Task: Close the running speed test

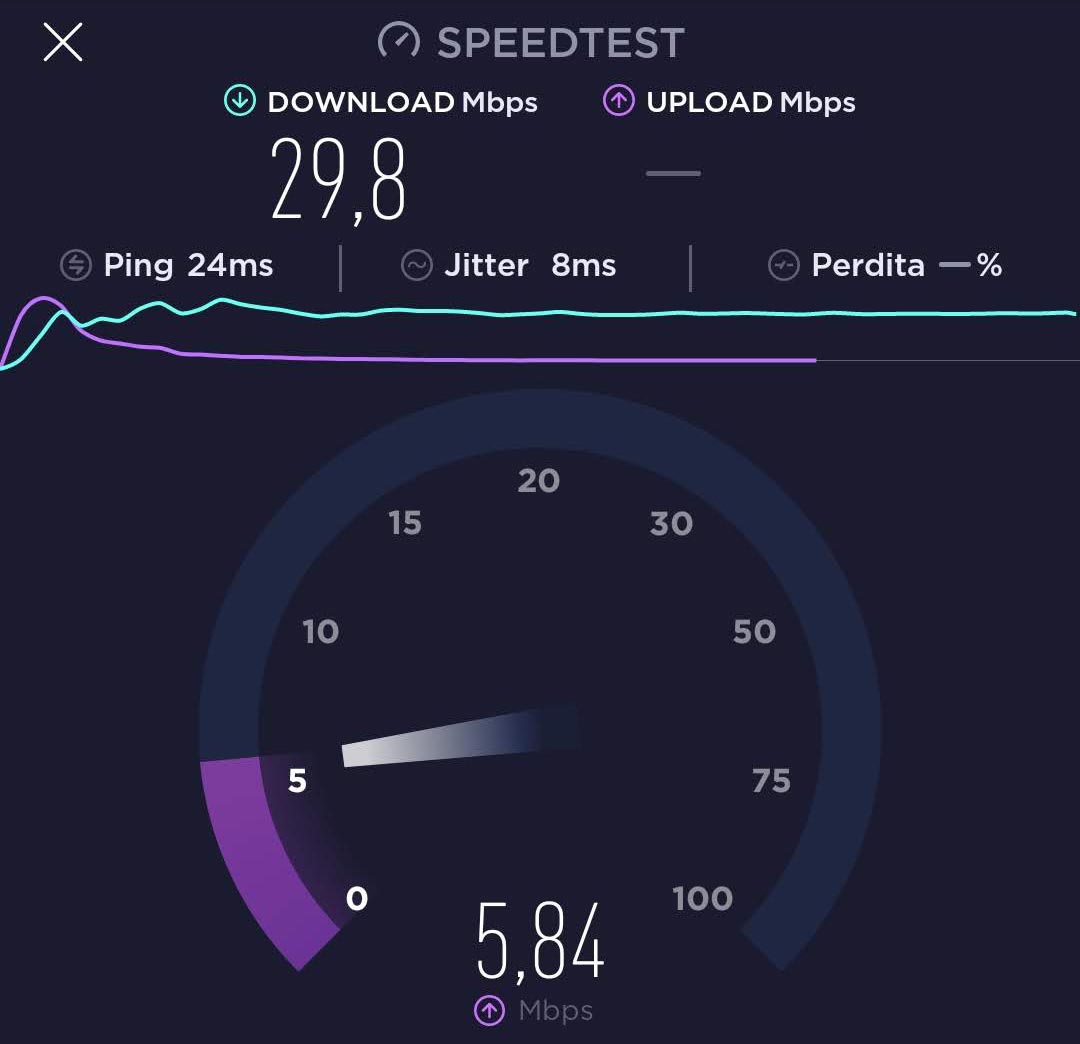Action: click(63, 43)
